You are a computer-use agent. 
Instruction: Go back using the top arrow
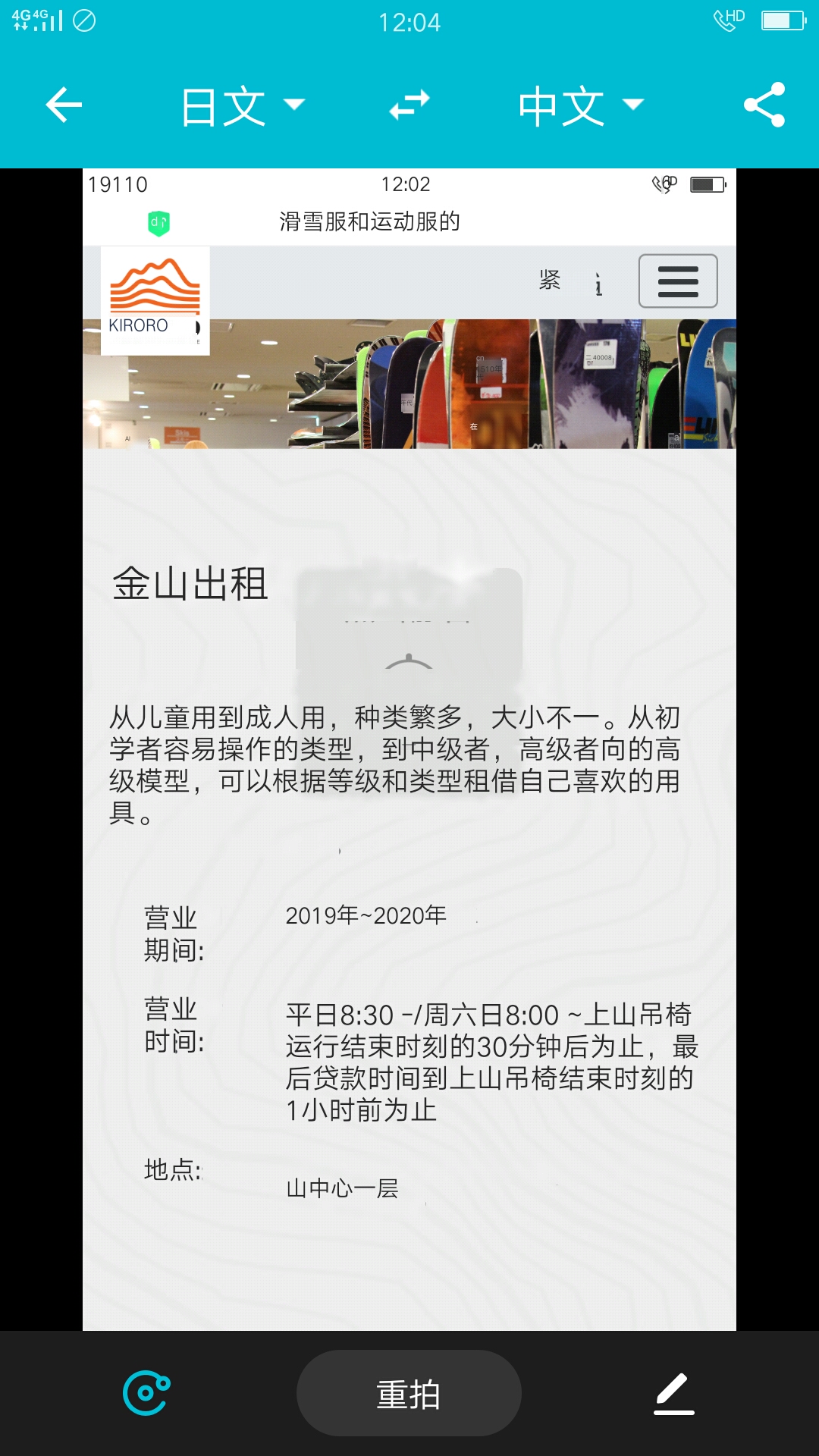(x=64, y=105)
